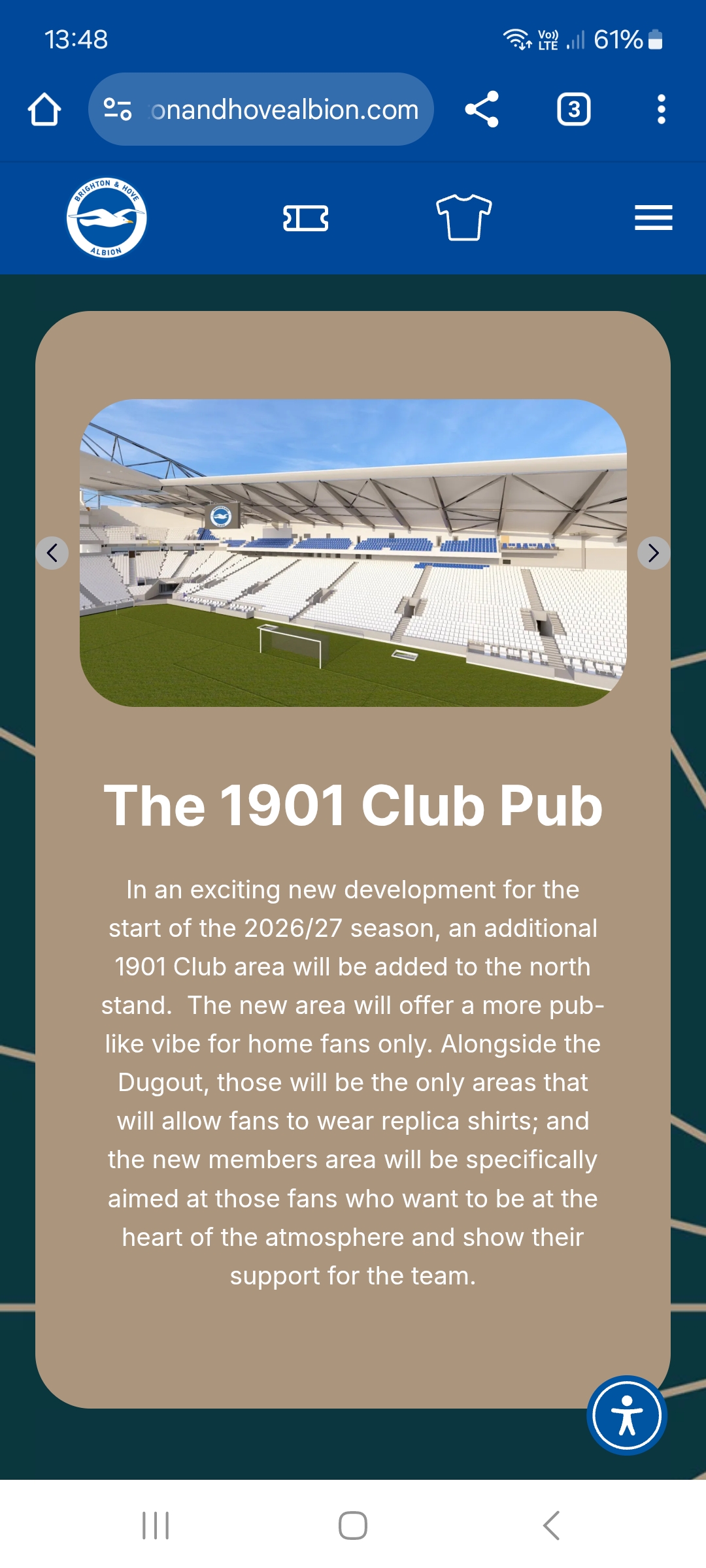Open the tab switcher showing 3 tabs

coord(574,109)
